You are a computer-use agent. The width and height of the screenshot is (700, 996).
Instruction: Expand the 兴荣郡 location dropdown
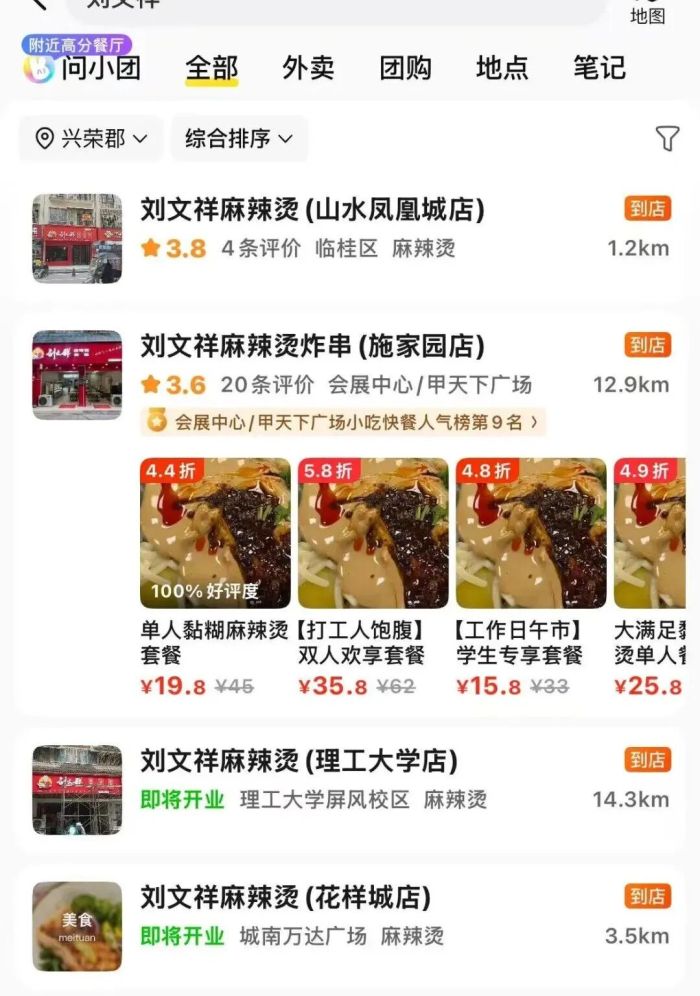click(91, 139)
